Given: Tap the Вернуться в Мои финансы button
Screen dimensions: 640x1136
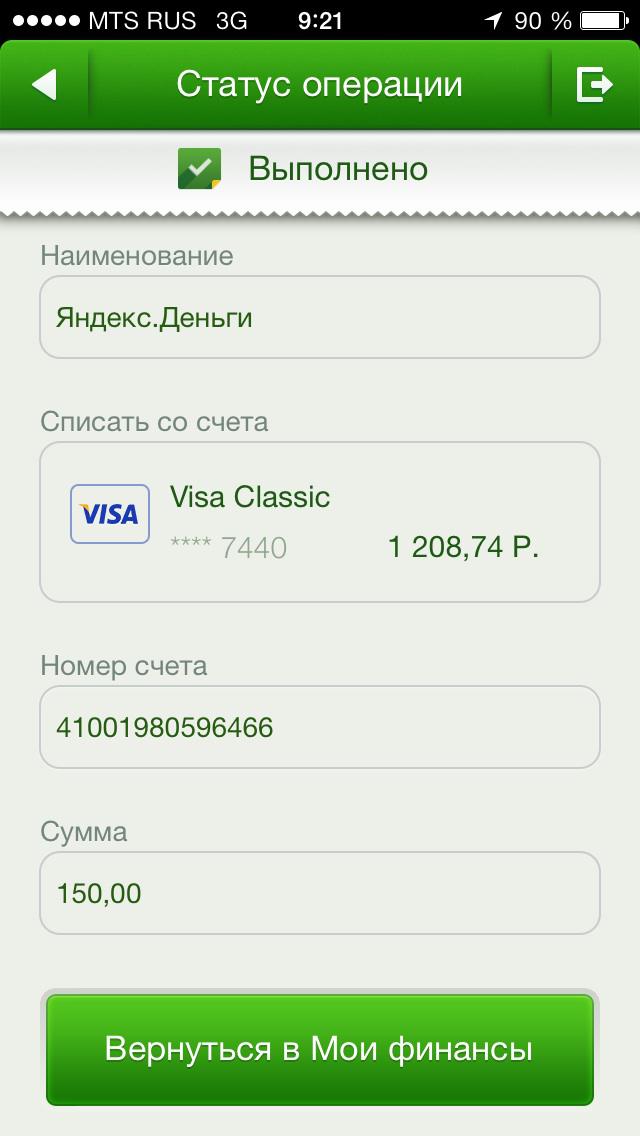Looking at the screenshot, I should [319, 1049].
